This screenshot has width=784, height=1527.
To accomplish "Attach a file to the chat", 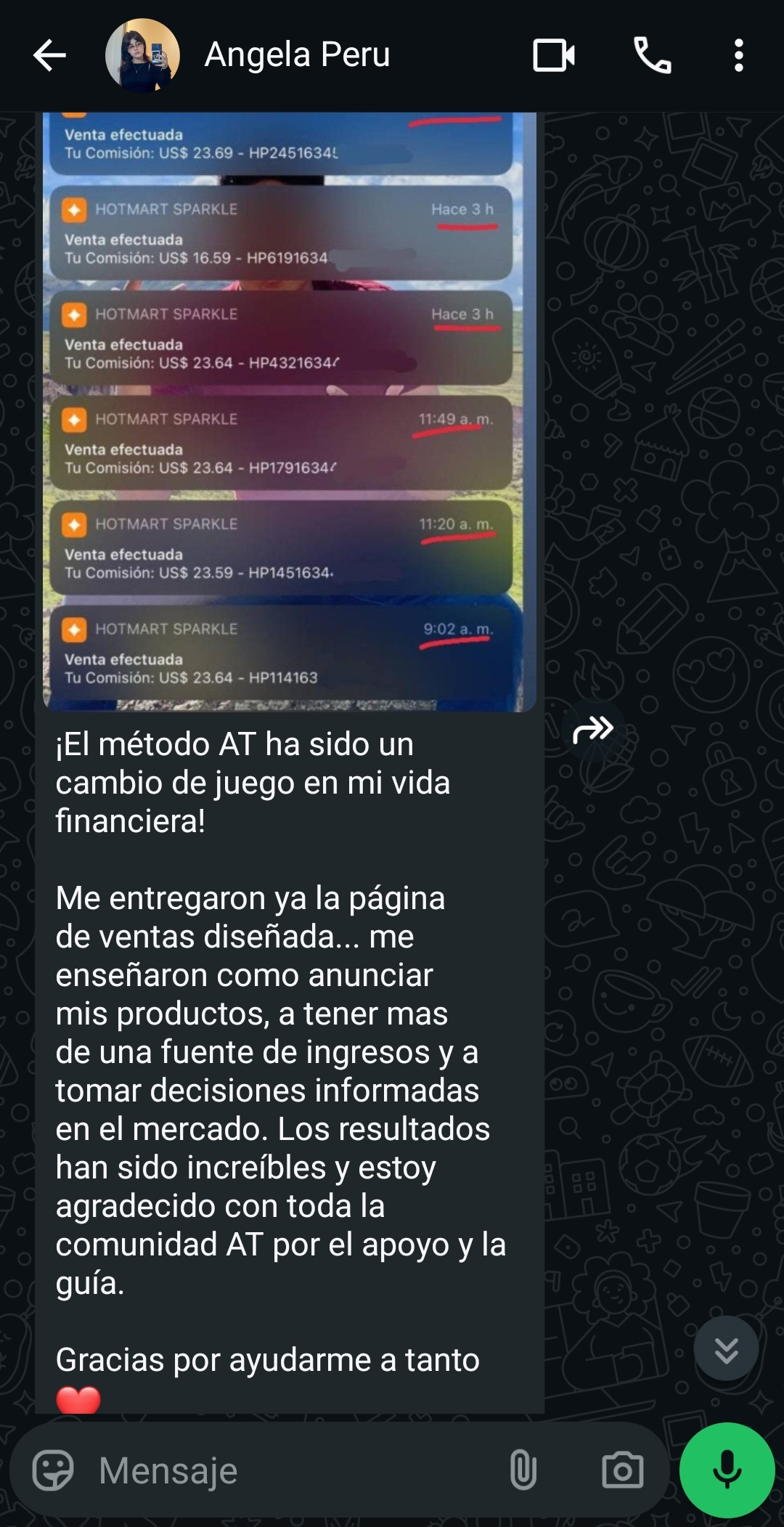I will [523, 1471].
